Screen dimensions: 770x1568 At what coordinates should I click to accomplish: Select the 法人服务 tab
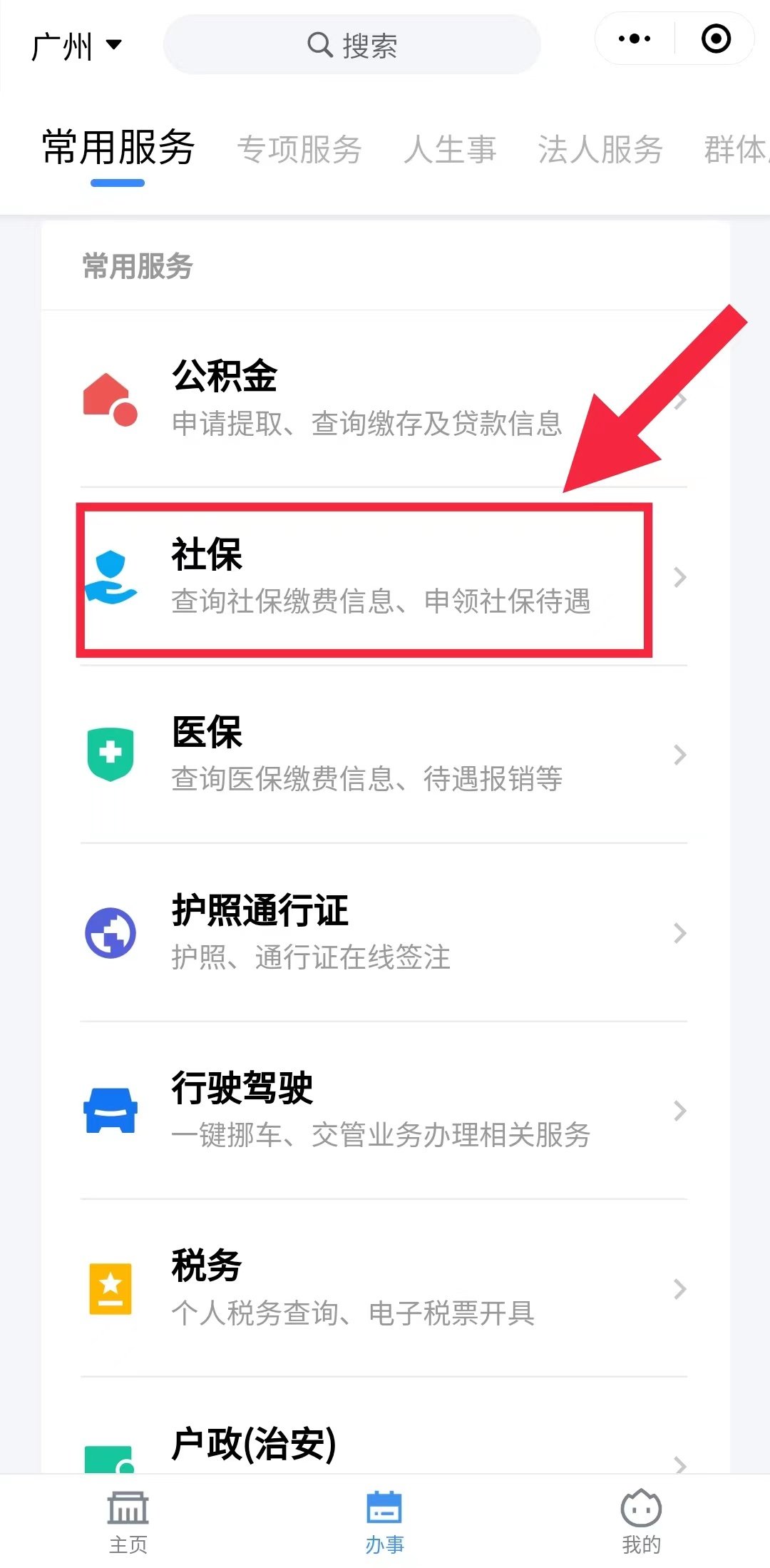point(600,149)
